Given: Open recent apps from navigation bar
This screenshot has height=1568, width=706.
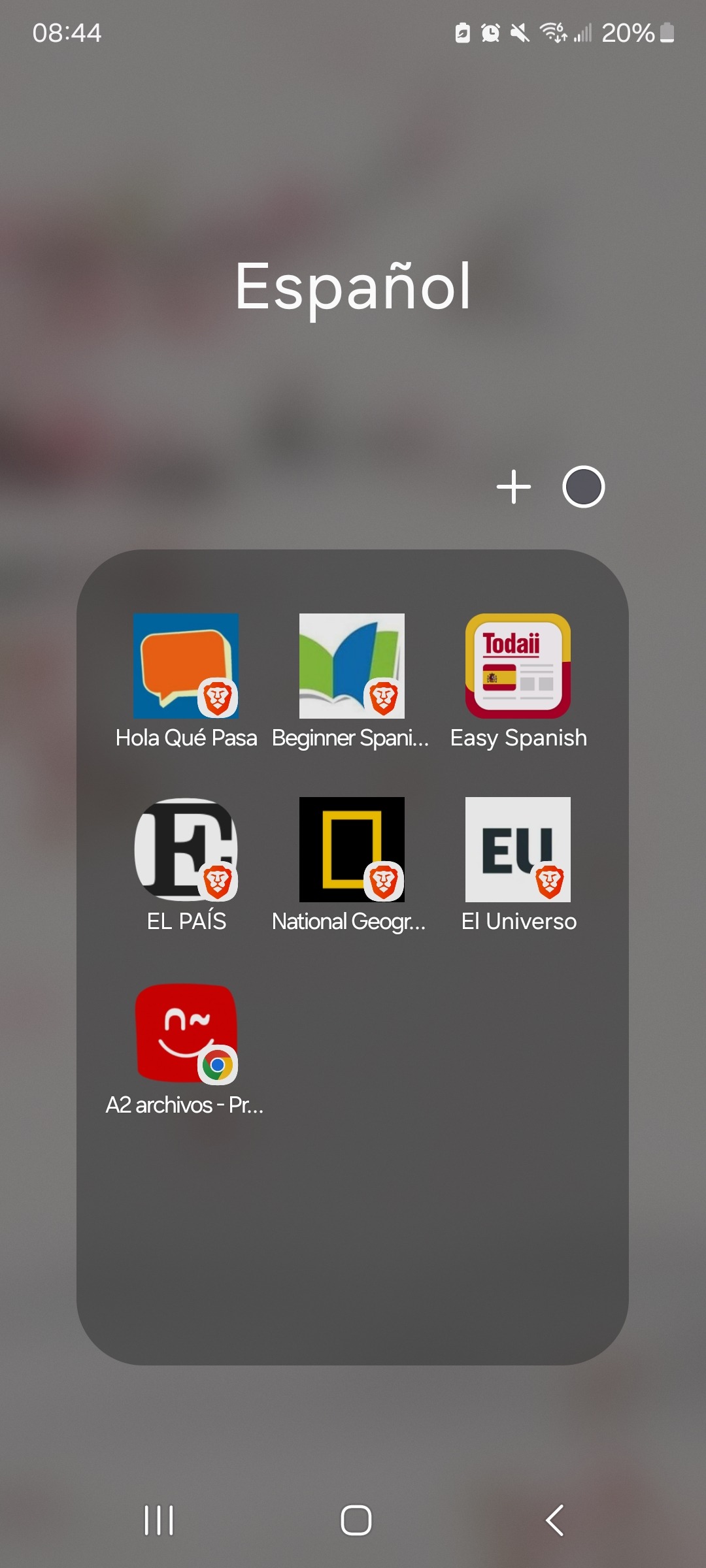Looking at the screenshot, I should [159, 1520].
